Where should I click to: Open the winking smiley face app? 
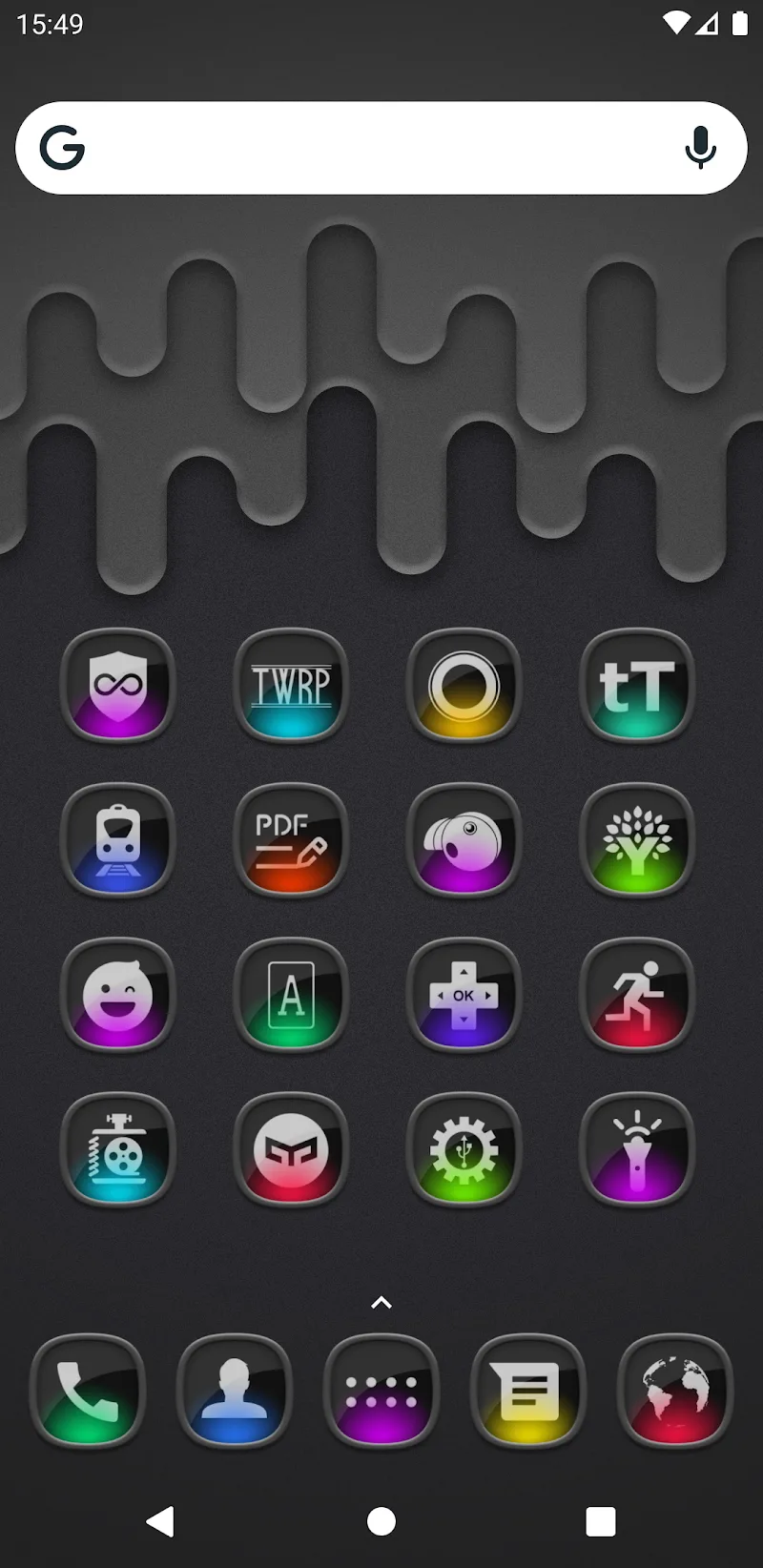coord(117,995)
